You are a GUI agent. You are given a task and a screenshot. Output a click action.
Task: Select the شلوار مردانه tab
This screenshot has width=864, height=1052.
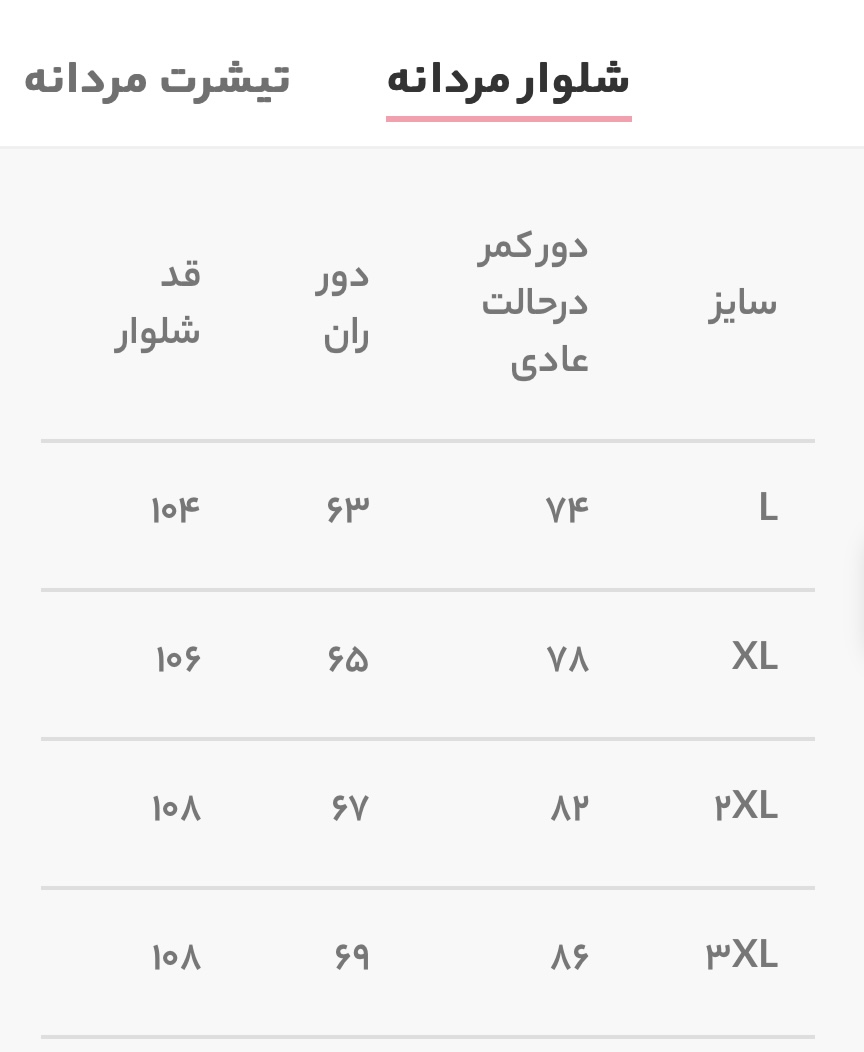click(x=508, y=80)
